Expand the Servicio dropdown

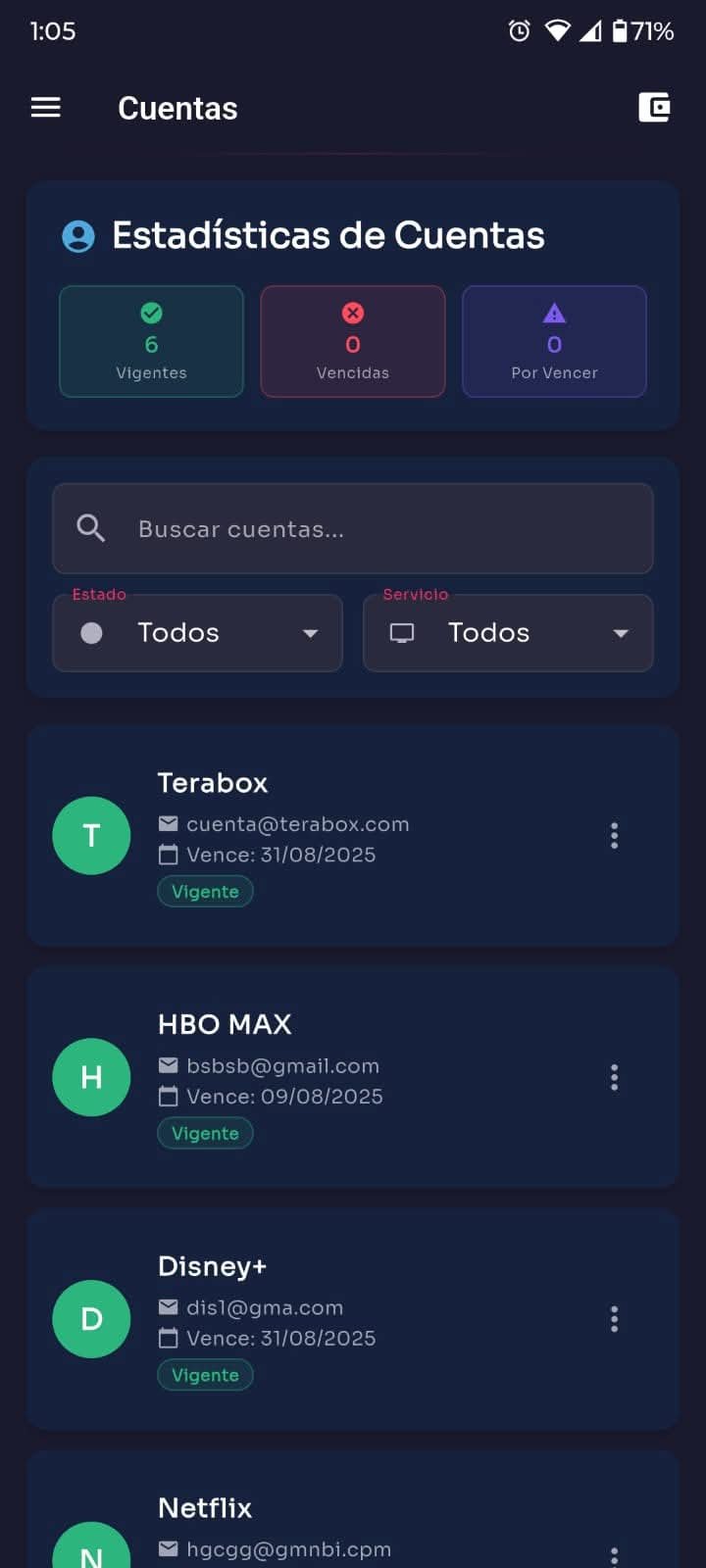(x=508, y=633)
